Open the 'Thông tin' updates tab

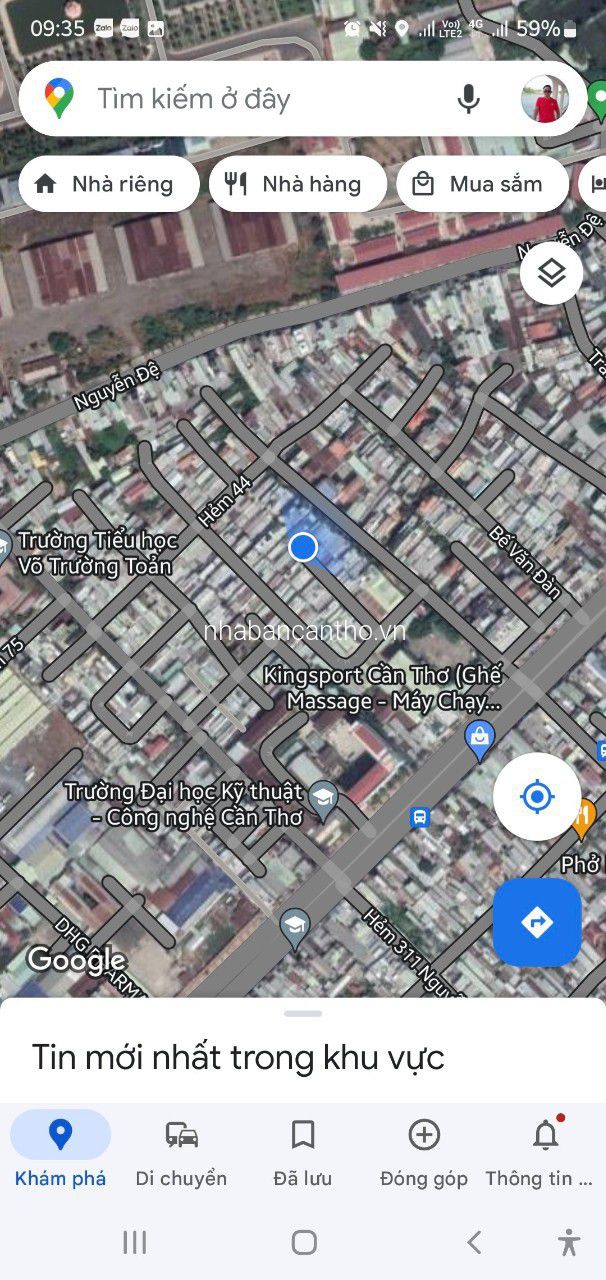click(x=545, y=1152)
